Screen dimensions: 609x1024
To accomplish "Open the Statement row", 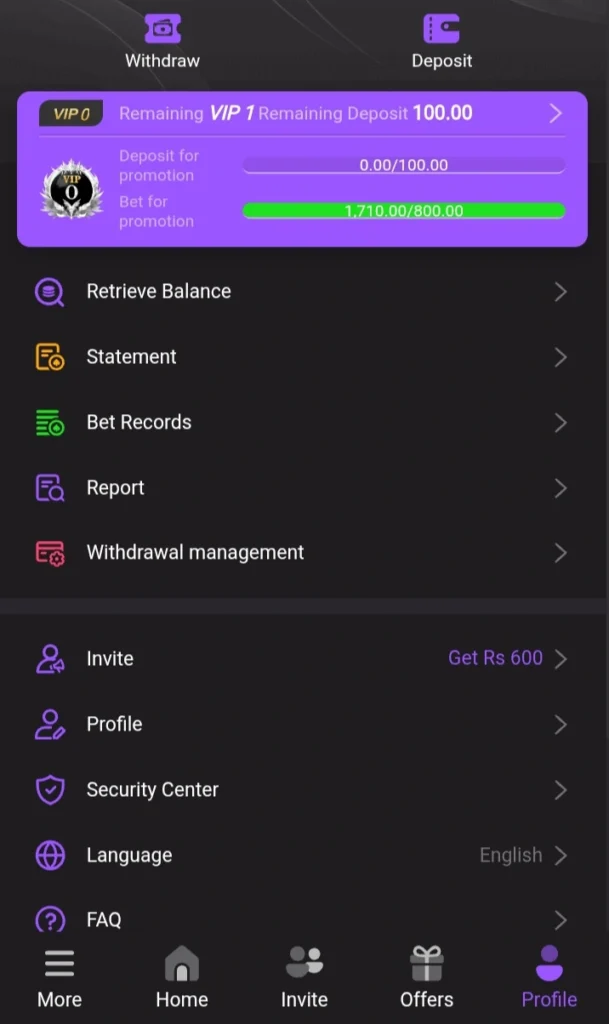I will [300, 357].
